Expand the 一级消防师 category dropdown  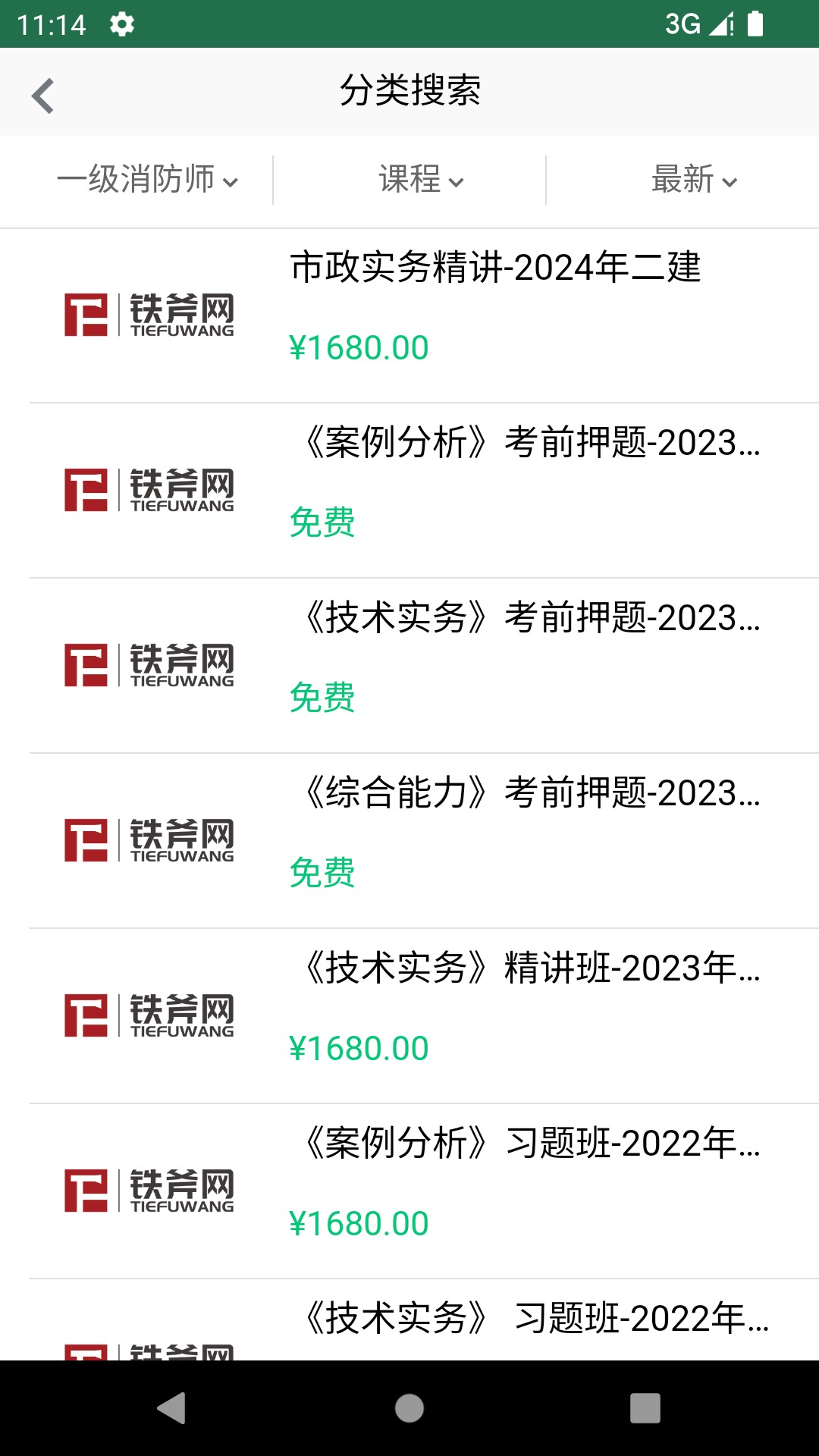[148, 180]
